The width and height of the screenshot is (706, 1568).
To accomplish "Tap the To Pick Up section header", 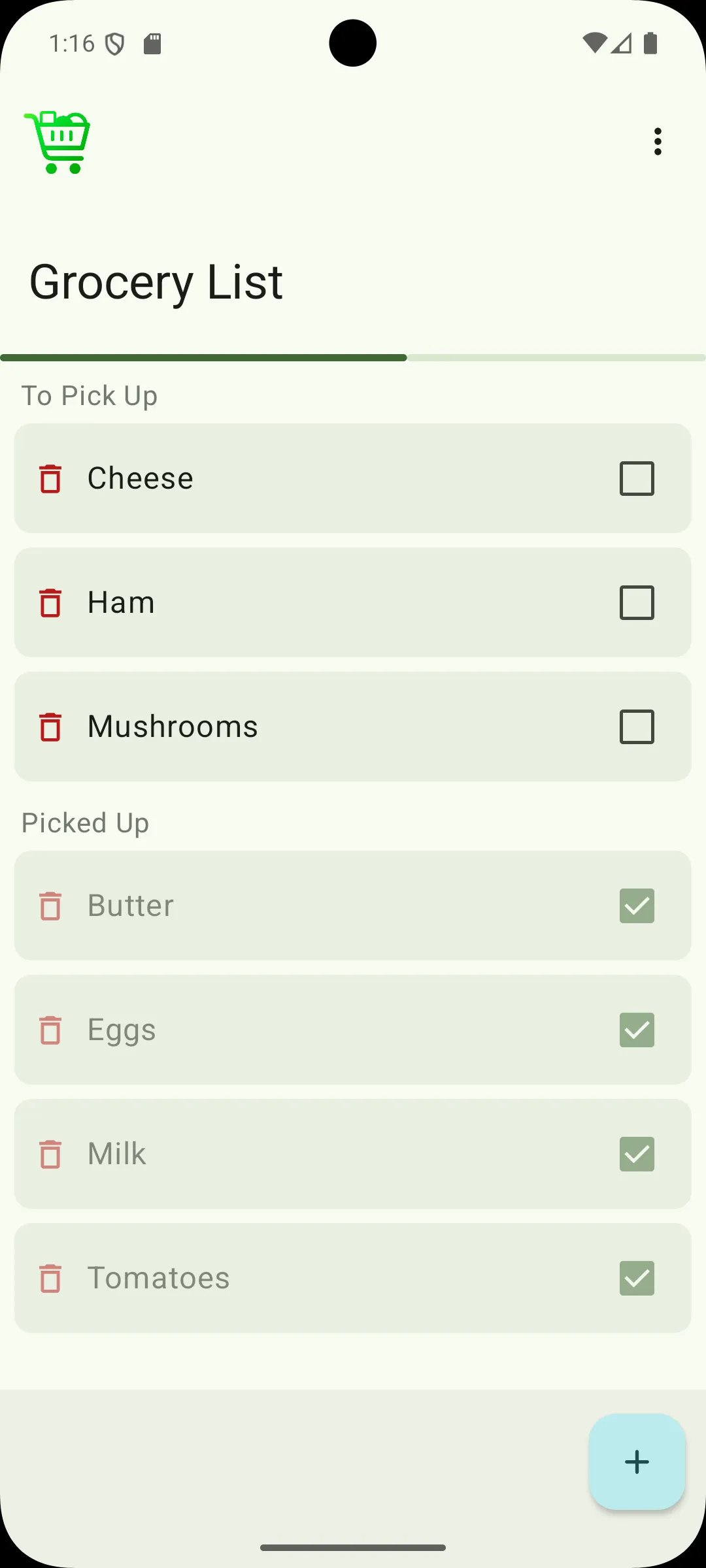I will point(89,395).
